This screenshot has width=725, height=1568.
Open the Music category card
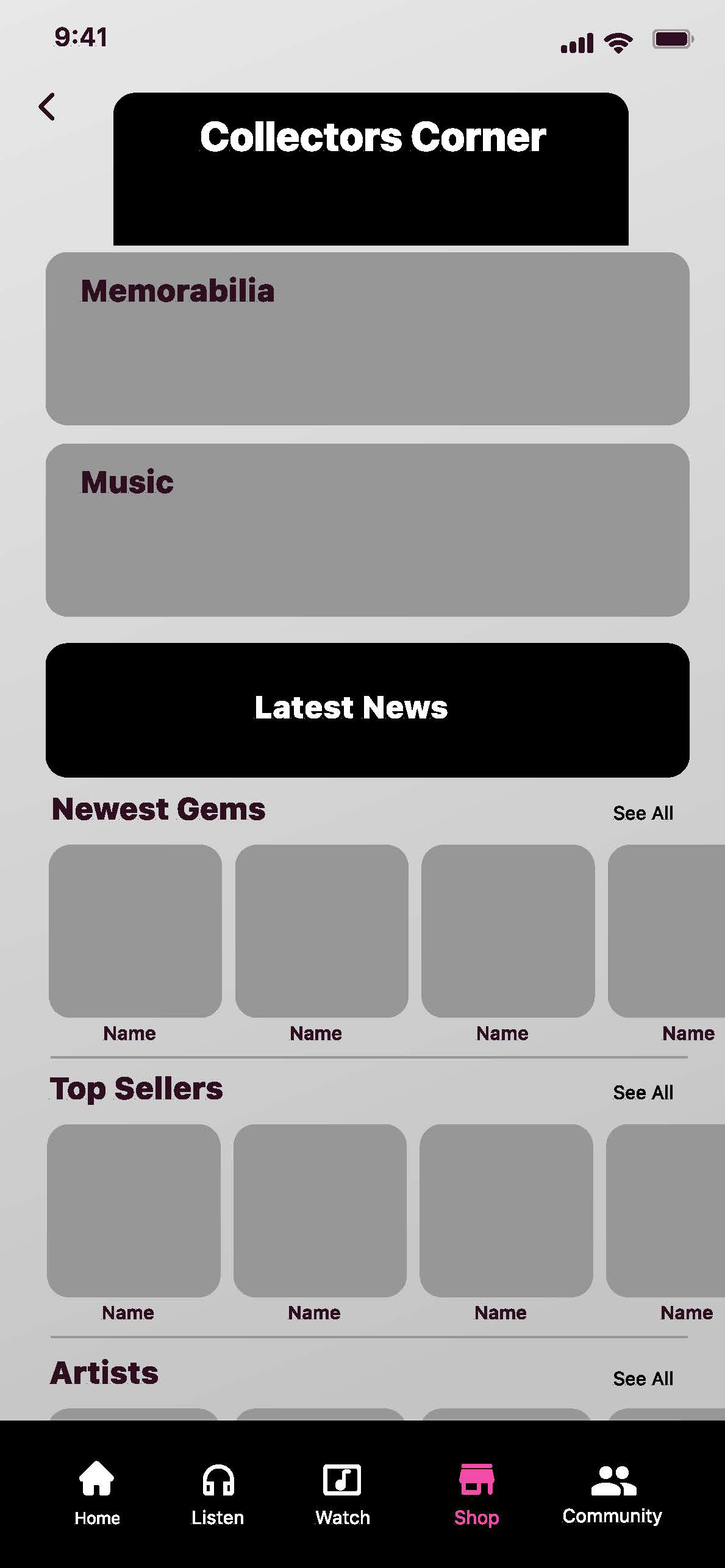[368, 530]
